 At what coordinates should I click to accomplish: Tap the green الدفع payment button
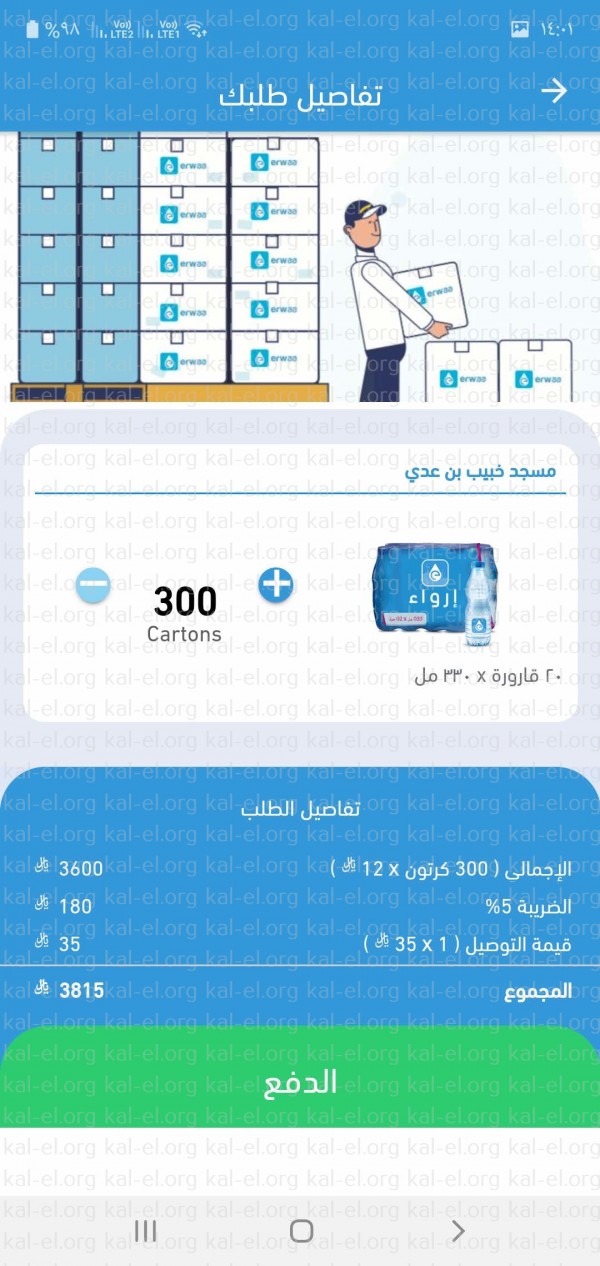click(x=300, y=1083)
